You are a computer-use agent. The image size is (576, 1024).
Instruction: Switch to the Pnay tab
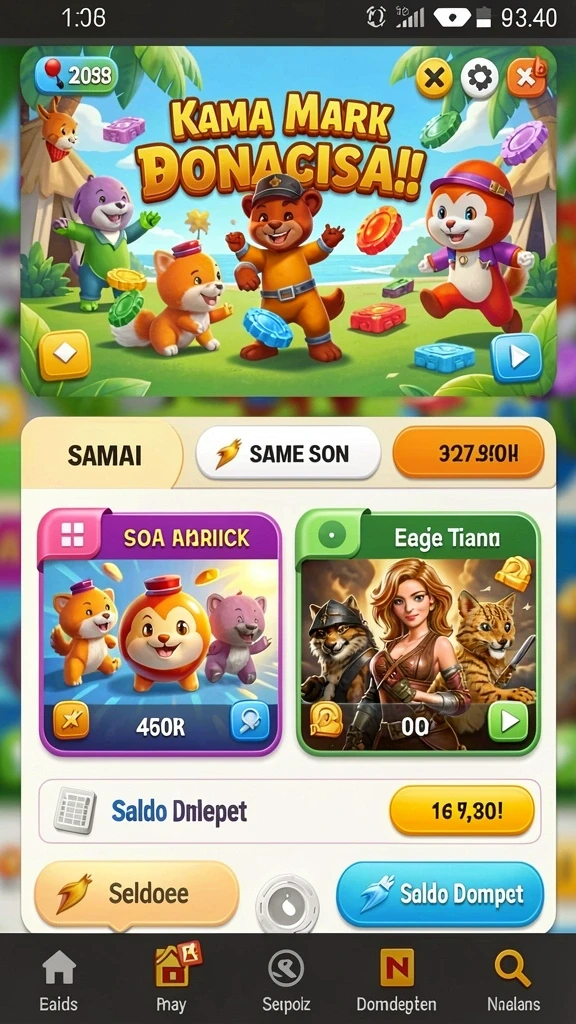click(173, 979)
